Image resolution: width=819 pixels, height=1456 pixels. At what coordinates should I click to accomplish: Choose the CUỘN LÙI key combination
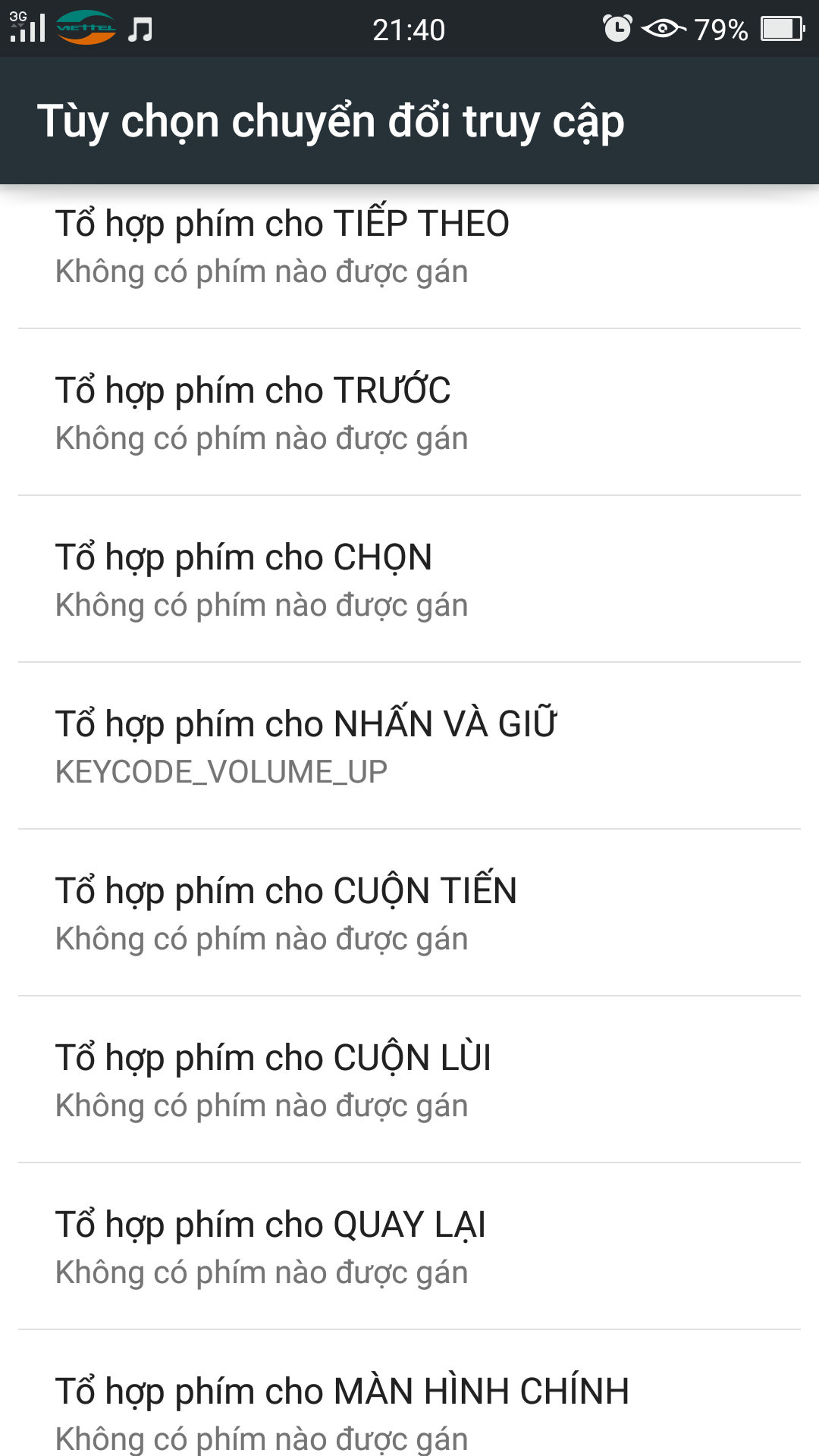click(409, 1081)
